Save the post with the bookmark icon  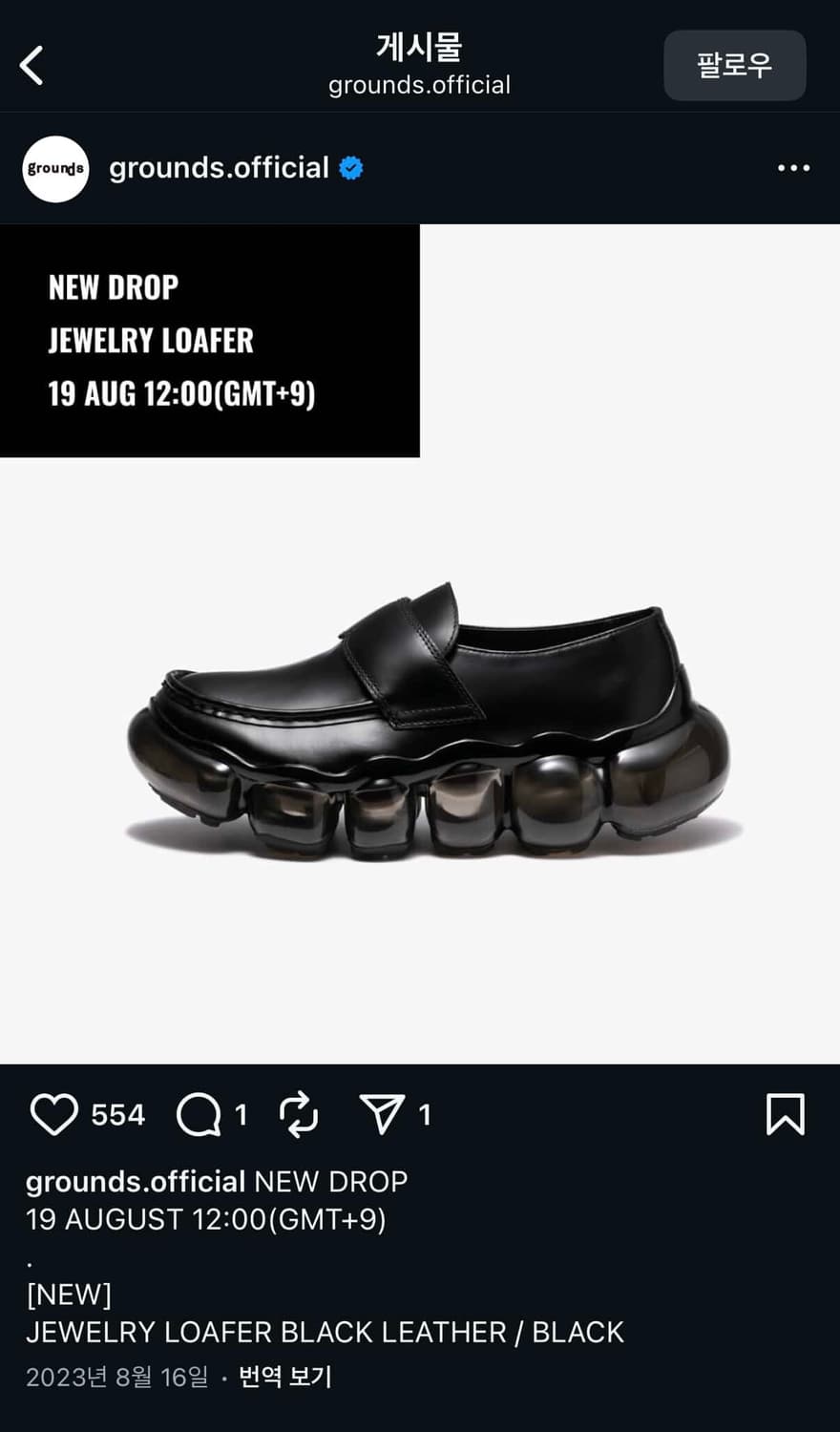pyautogui.click(x=787, y=1113)
